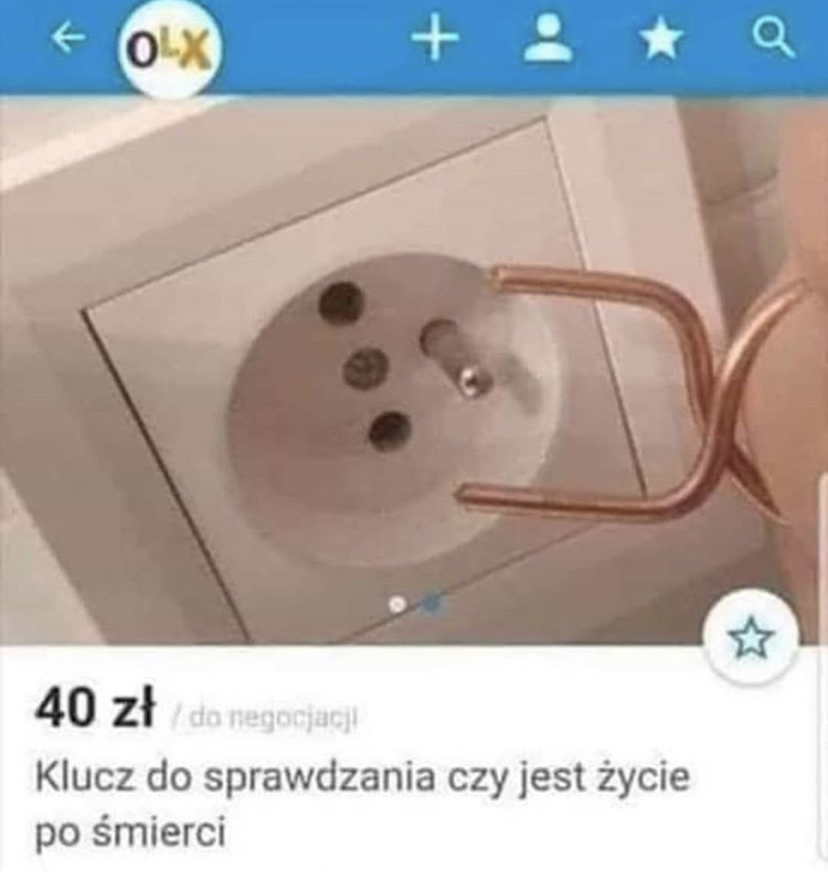Viewport: 828px width, 880px height.
Task: Jump to the second photo indicator dot
Action: tap(430, 603)
